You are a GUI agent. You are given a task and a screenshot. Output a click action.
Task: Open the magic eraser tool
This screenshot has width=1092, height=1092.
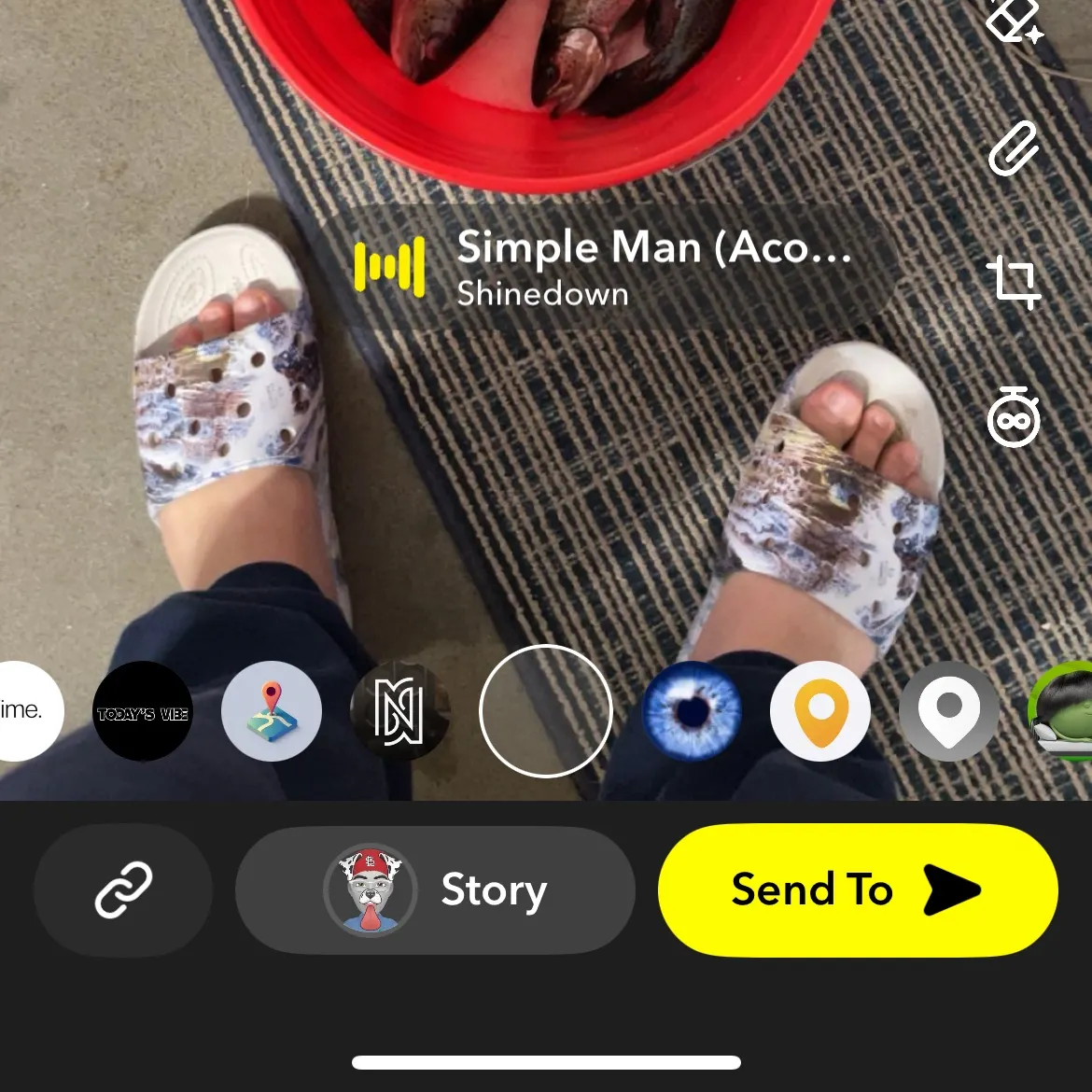click(x=1014, y=21)
